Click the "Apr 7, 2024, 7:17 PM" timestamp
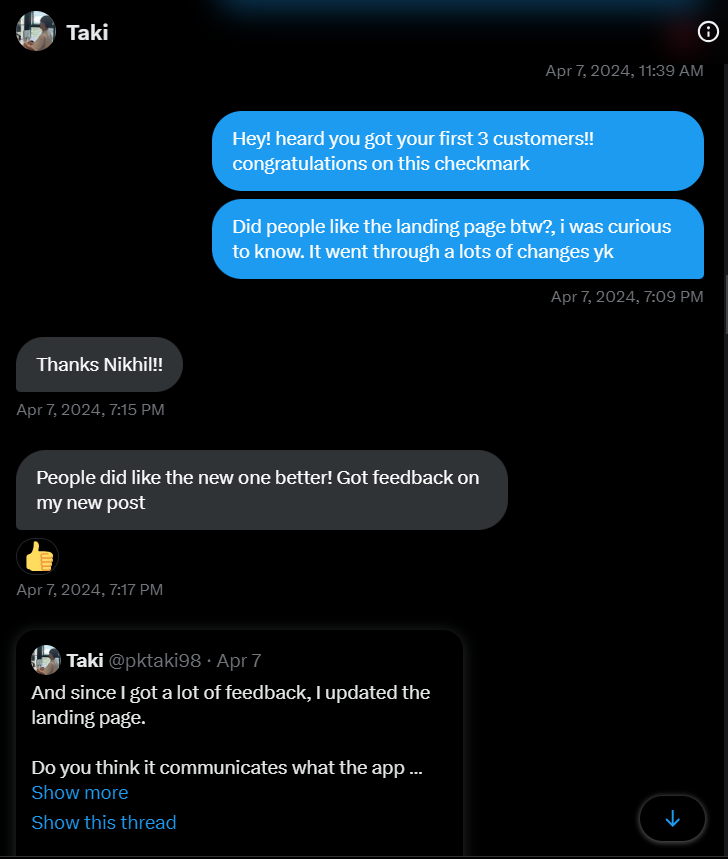728x859 pixels. pyautogui.click(x=89, y=589)
